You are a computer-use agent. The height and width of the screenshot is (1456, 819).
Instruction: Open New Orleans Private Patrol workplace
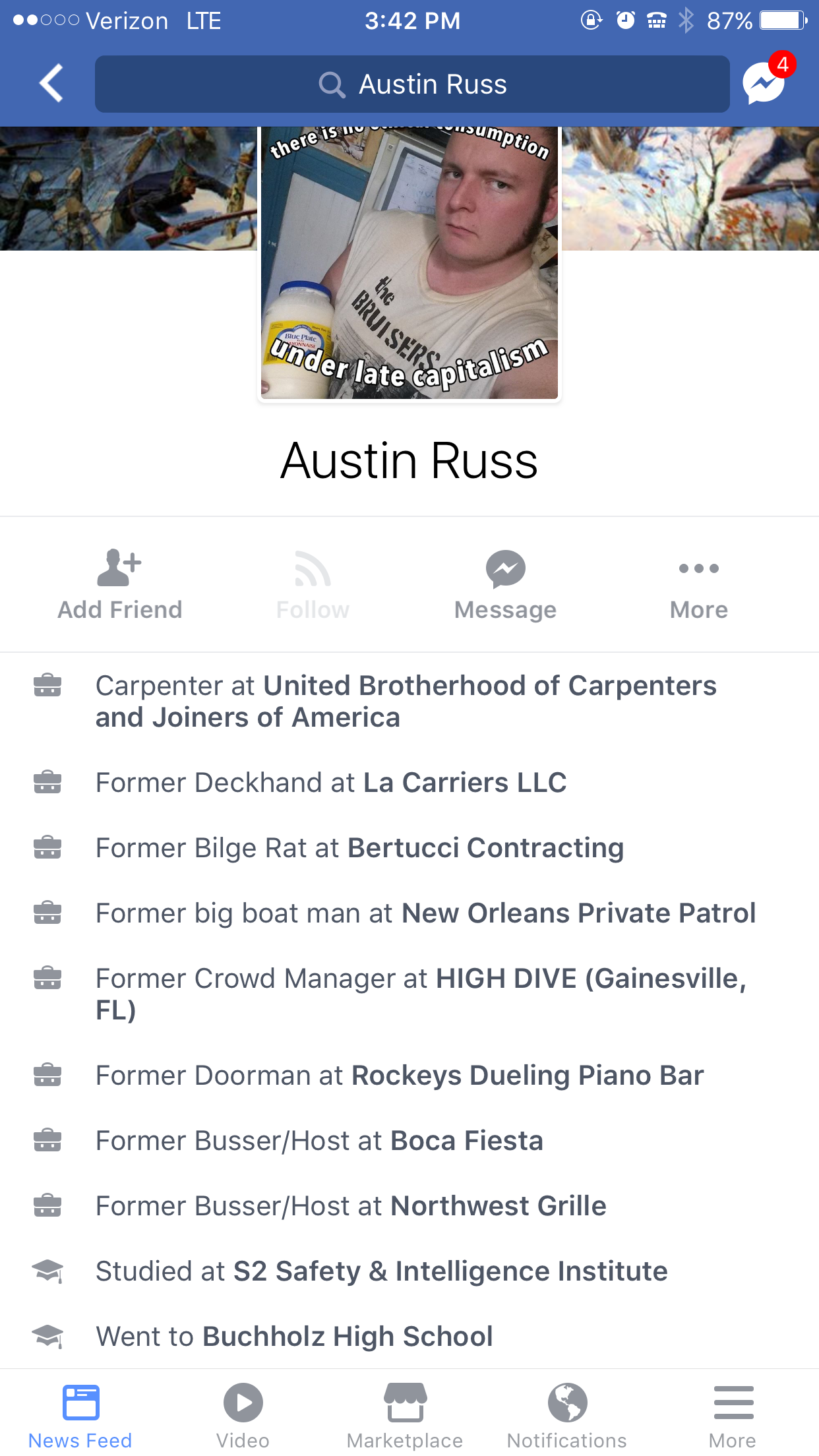coord(578,913)
